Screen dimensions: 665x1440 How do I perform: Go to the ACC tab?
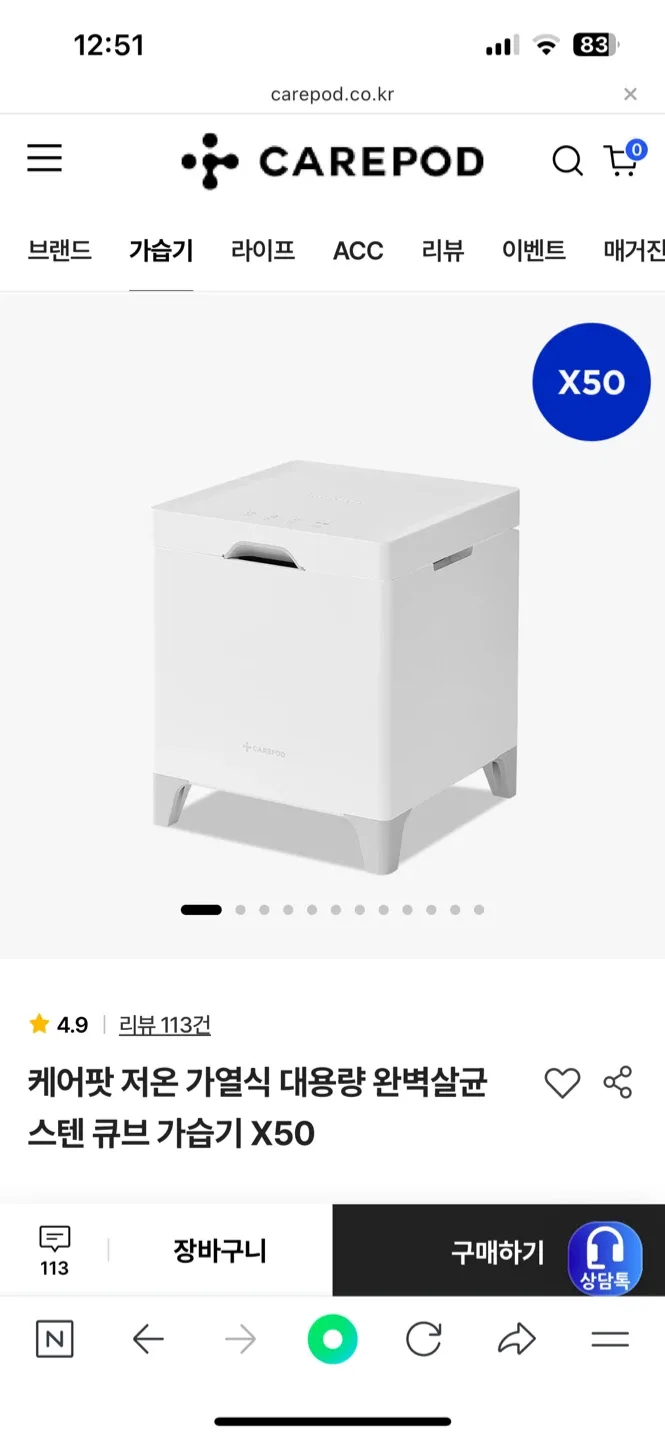coord(358,250)
